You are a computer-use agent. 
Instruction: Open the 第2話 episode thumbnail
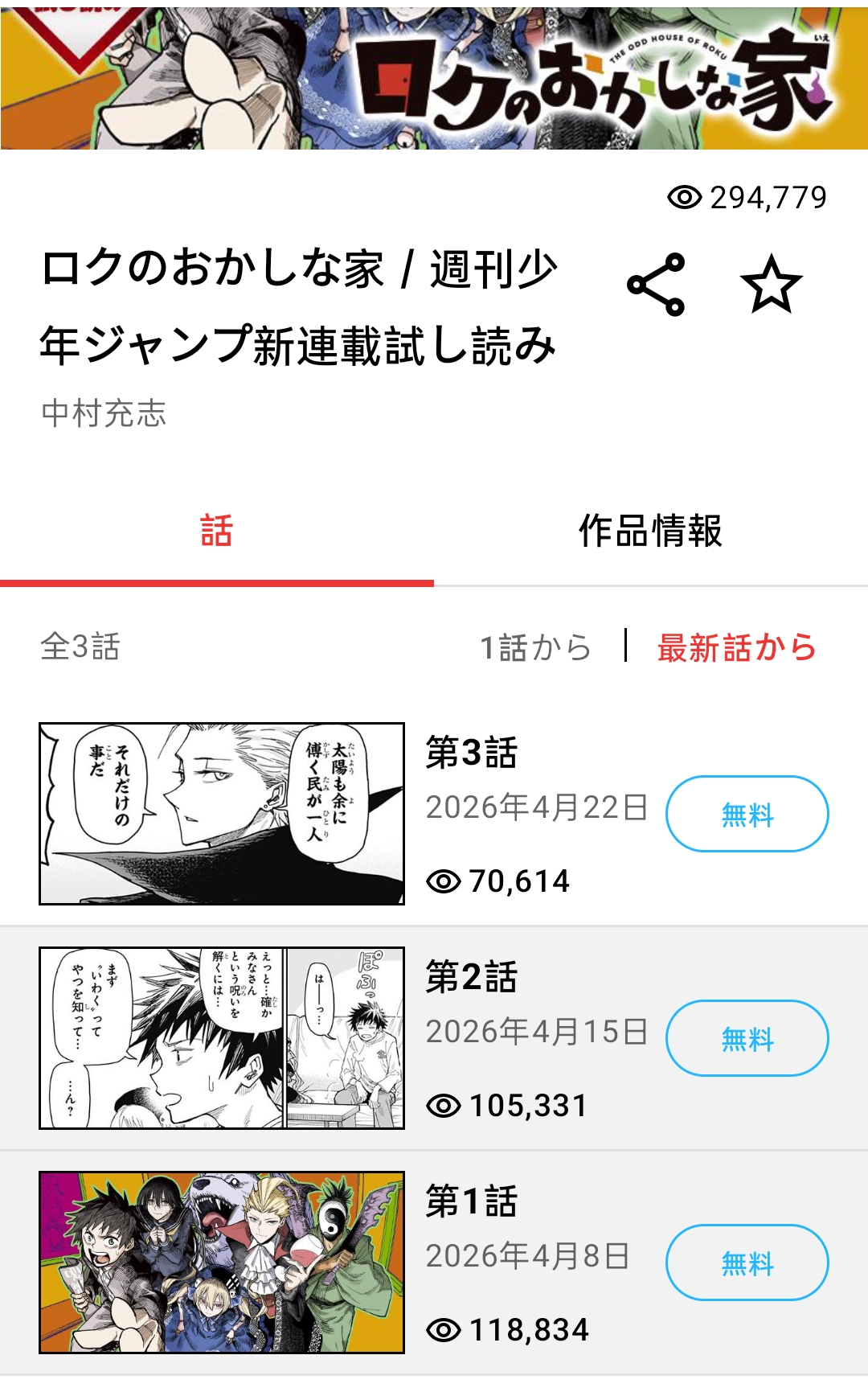[222, 1038]
